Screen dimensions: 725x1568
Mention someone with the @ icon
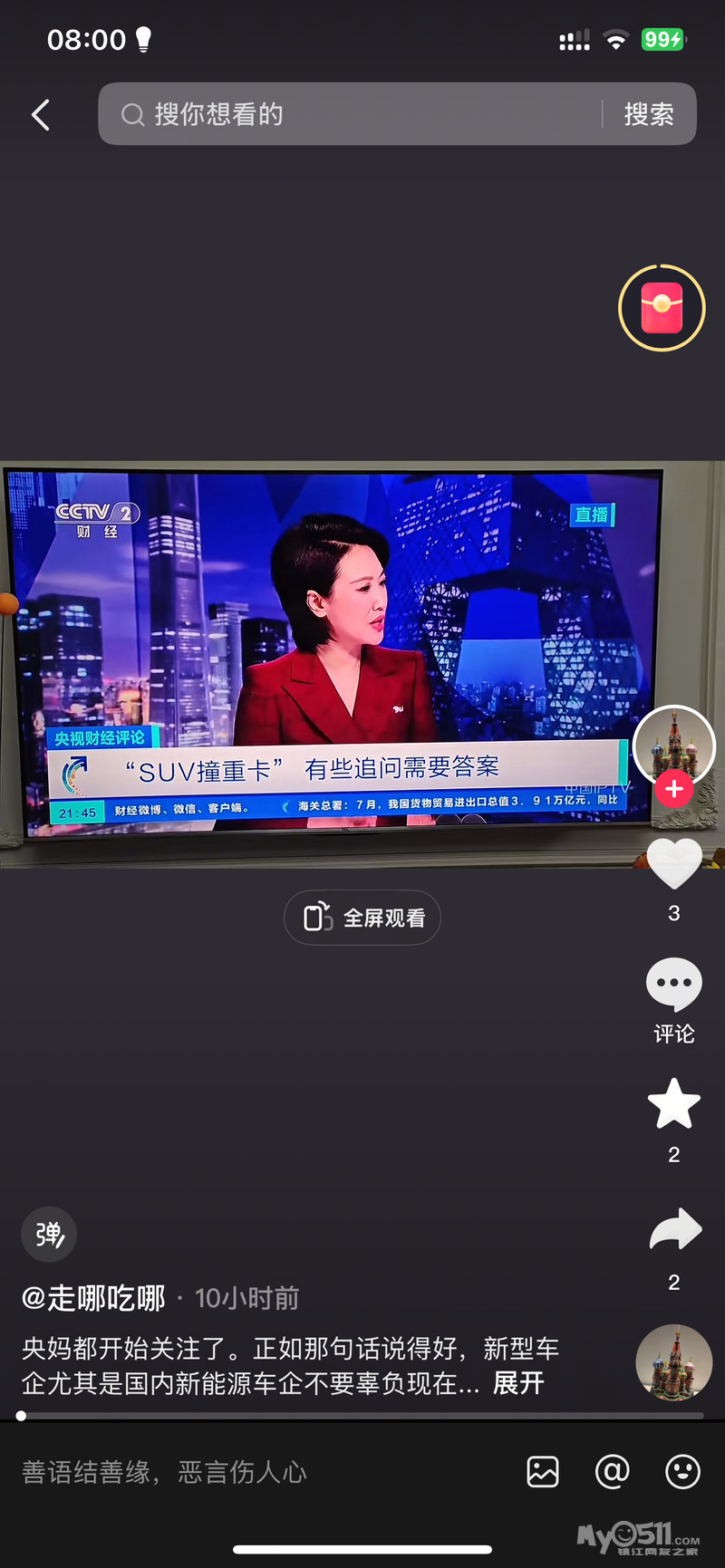click(x=612, y=1472)
